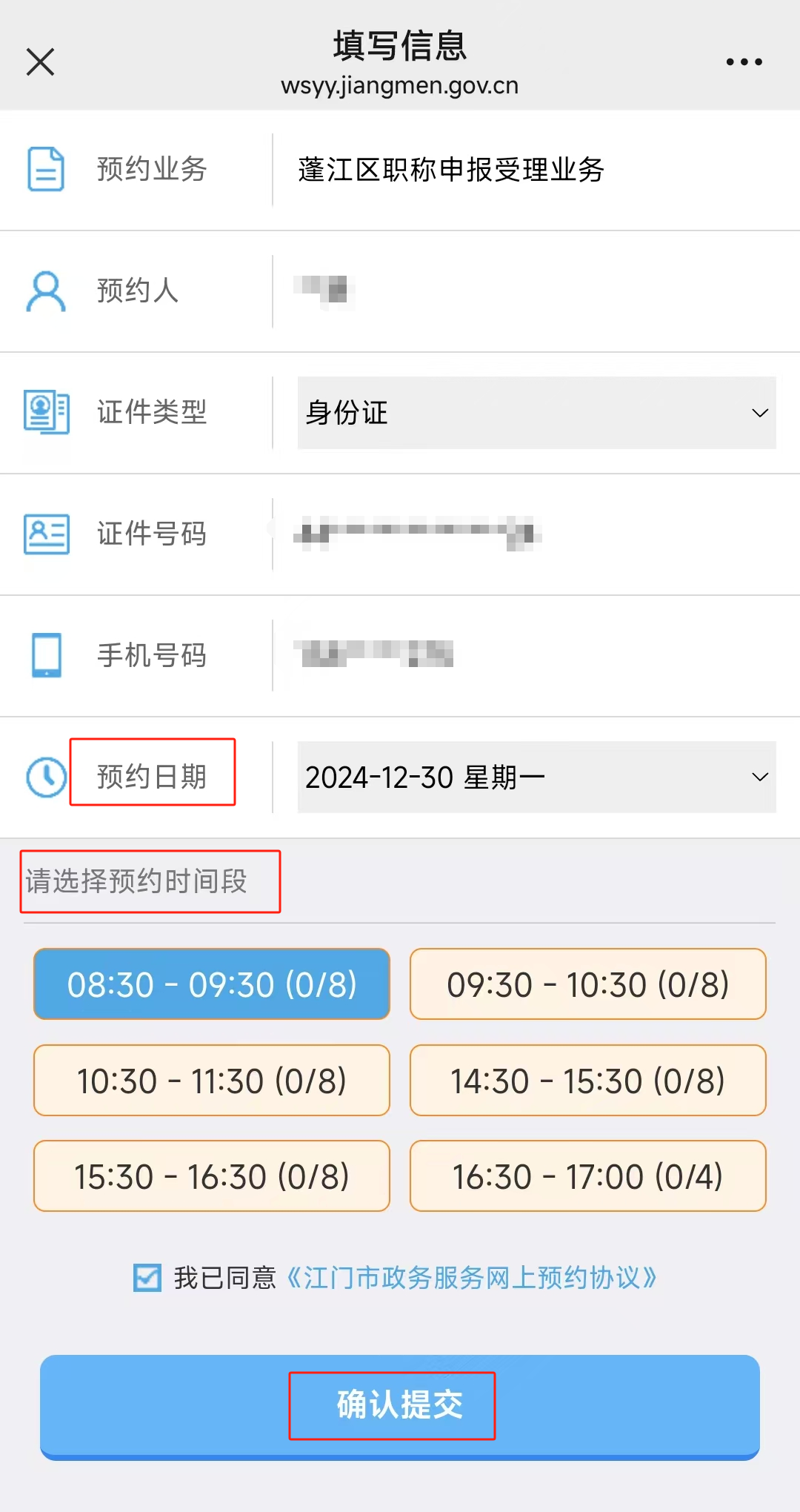Image resolution: width=800 pixels, height=1512 pixels.
Task: Toggle the 我已同意 agreement checkbox
Action: click(x=147, y=1278)
